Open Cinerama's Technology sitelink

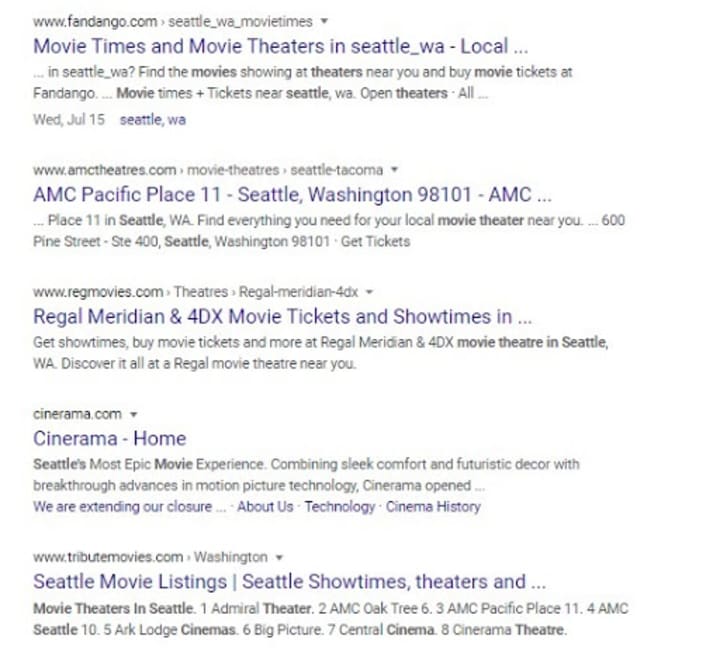pos(340,507)
